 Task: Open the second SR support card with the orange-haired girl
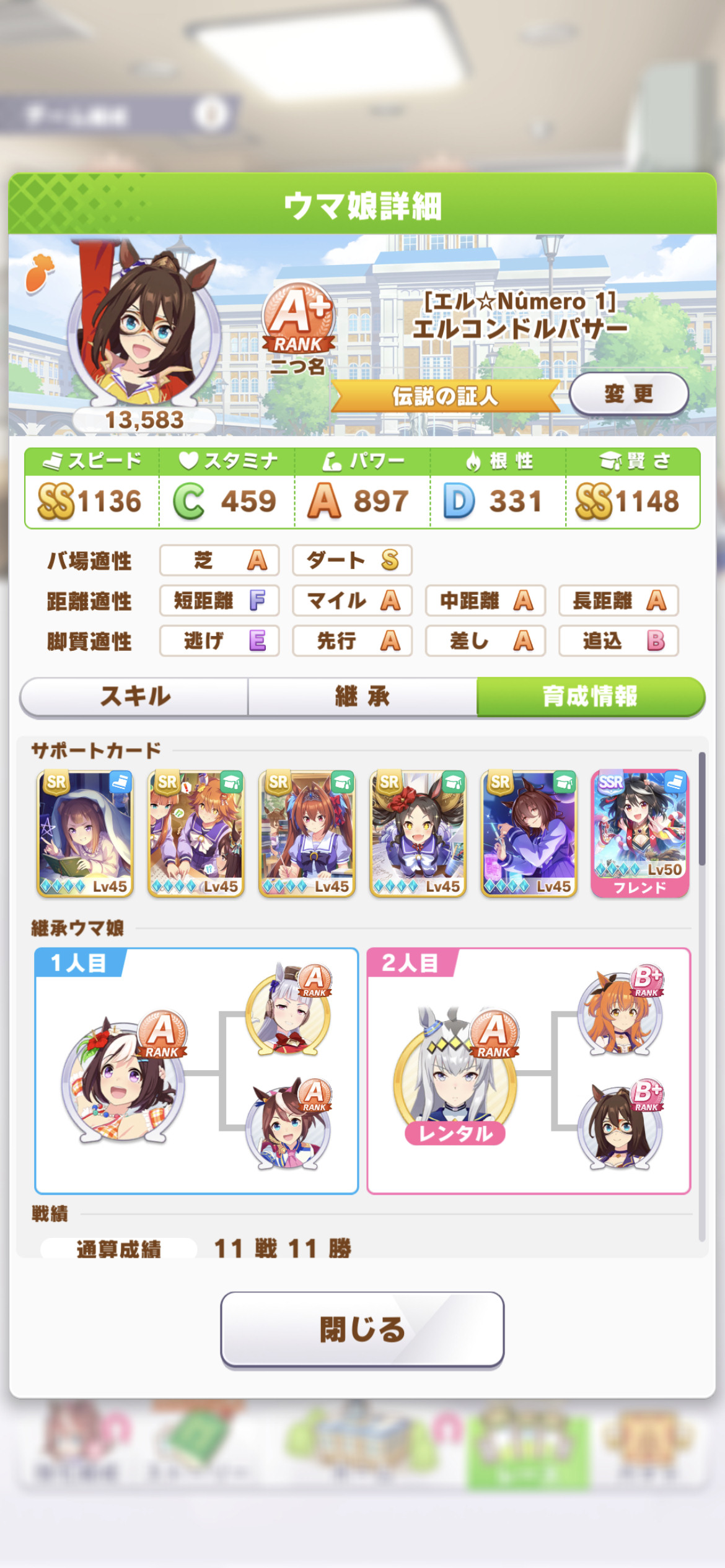(196, 834)
